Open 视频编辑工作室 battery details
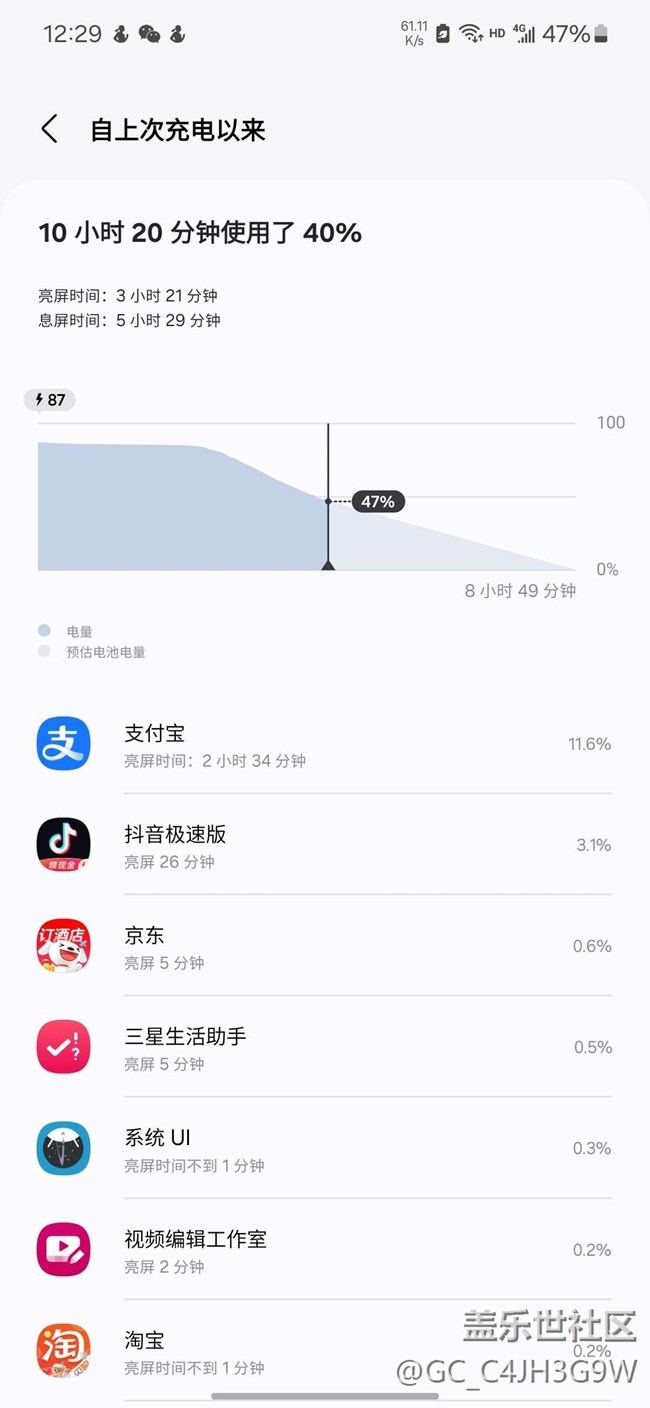This screenshot has height=1408, width=650. point(324,1249)
